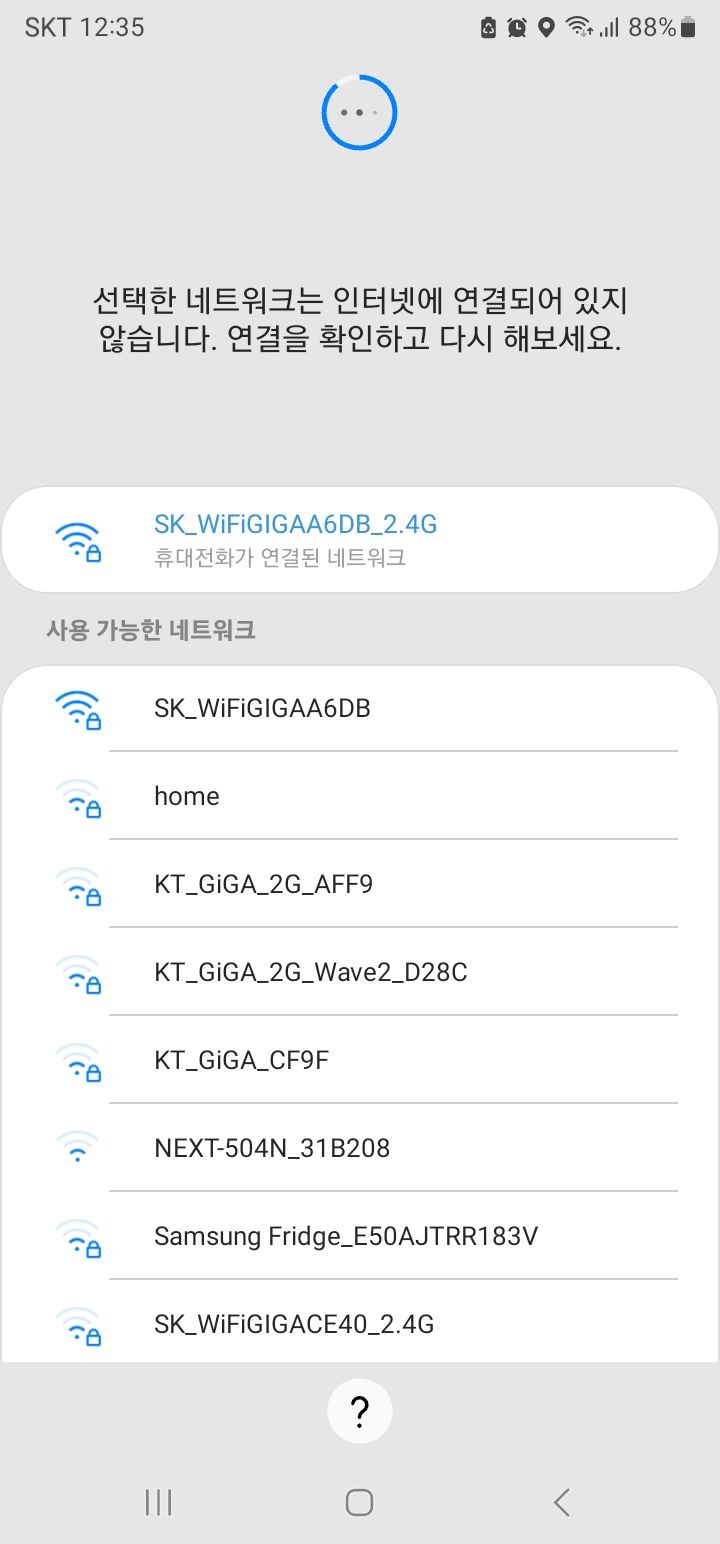
Task: Choose the KT_GiGA_CF9F network
Action: (360, 1060)
